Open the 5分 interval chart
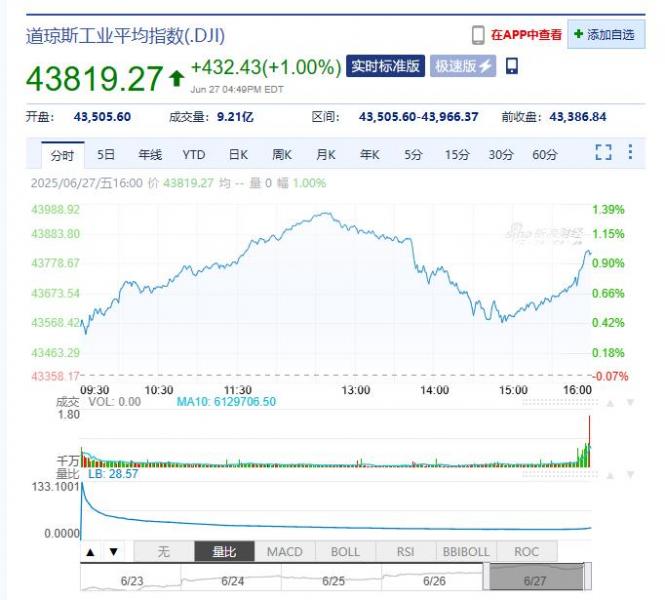 click(x=414, y=154)
